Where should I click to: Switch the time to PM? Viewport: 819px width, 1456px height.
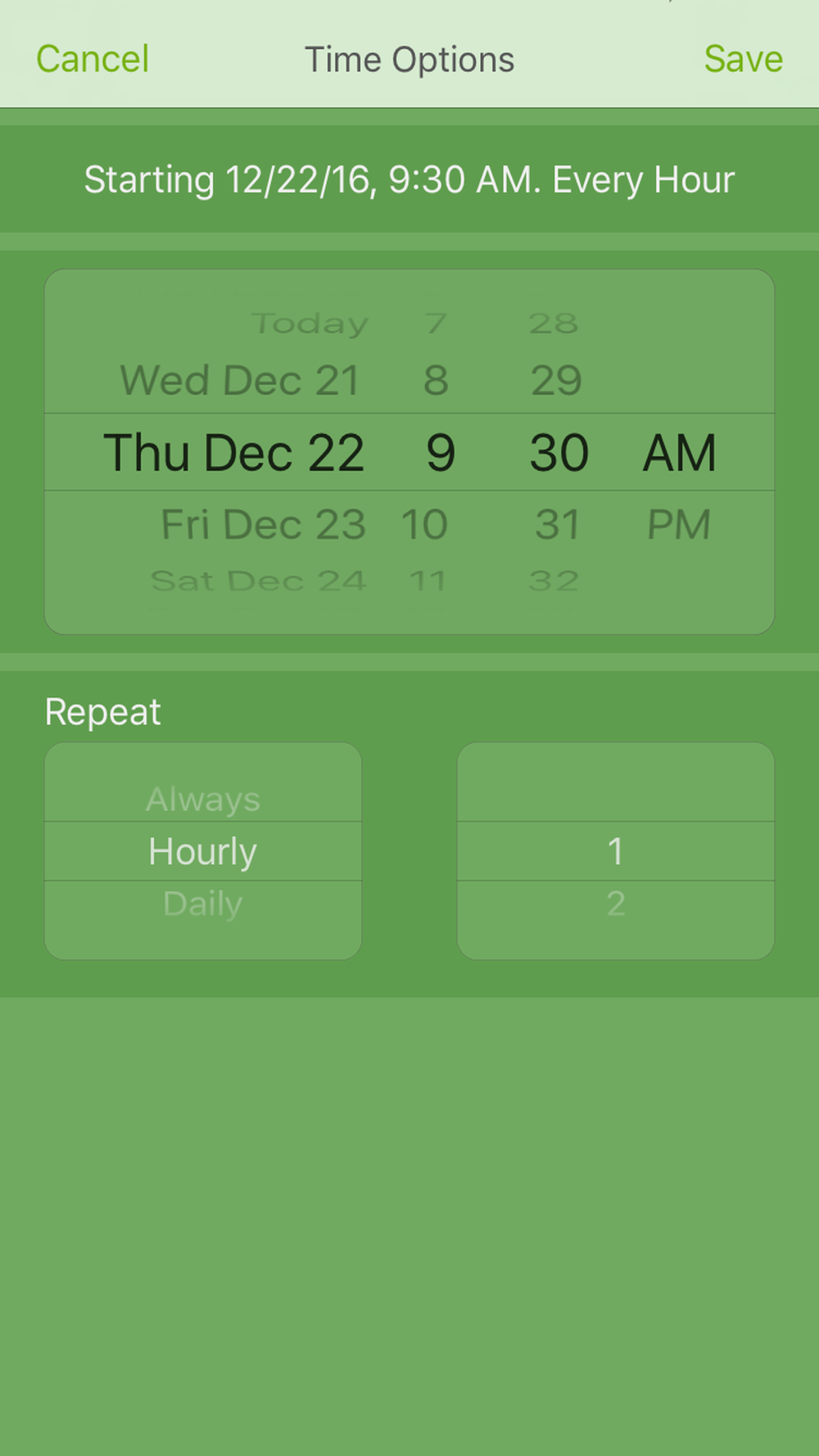point(678,524)
